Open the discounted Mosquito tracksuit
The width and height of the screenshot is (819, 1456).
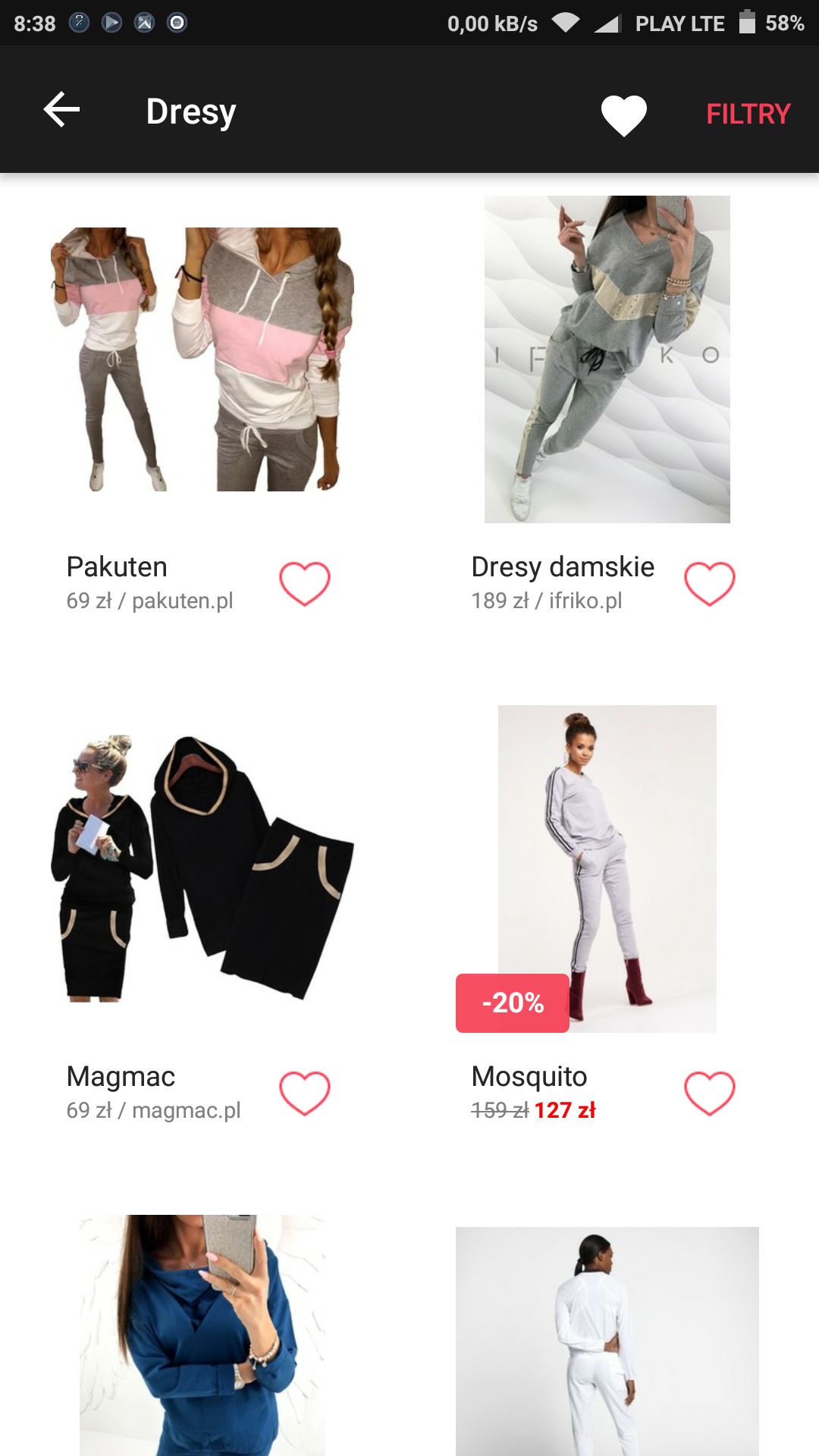607,868
